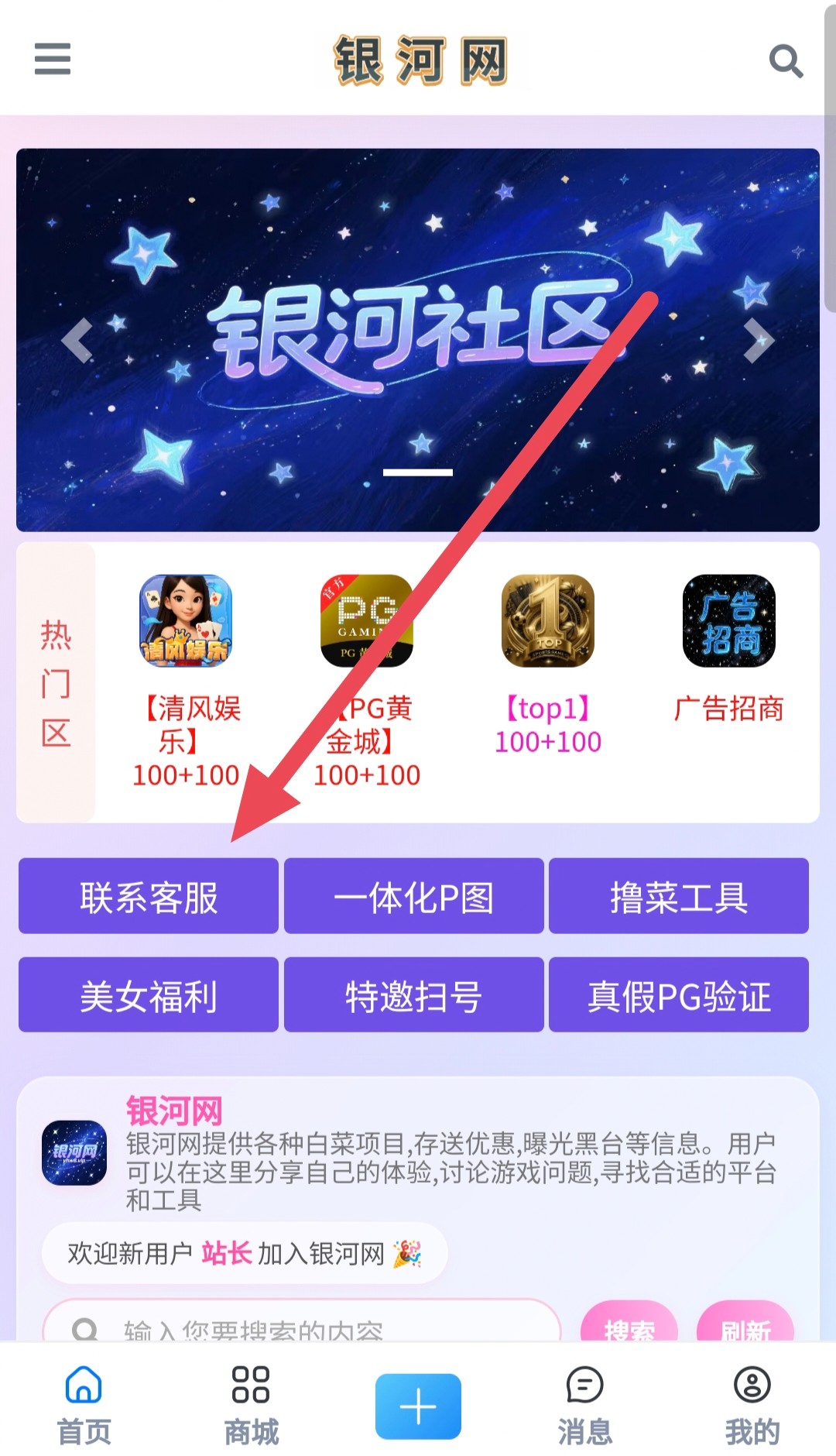Show the next banner slide
The image size is (836, 1456).
(x=759, y=340)
